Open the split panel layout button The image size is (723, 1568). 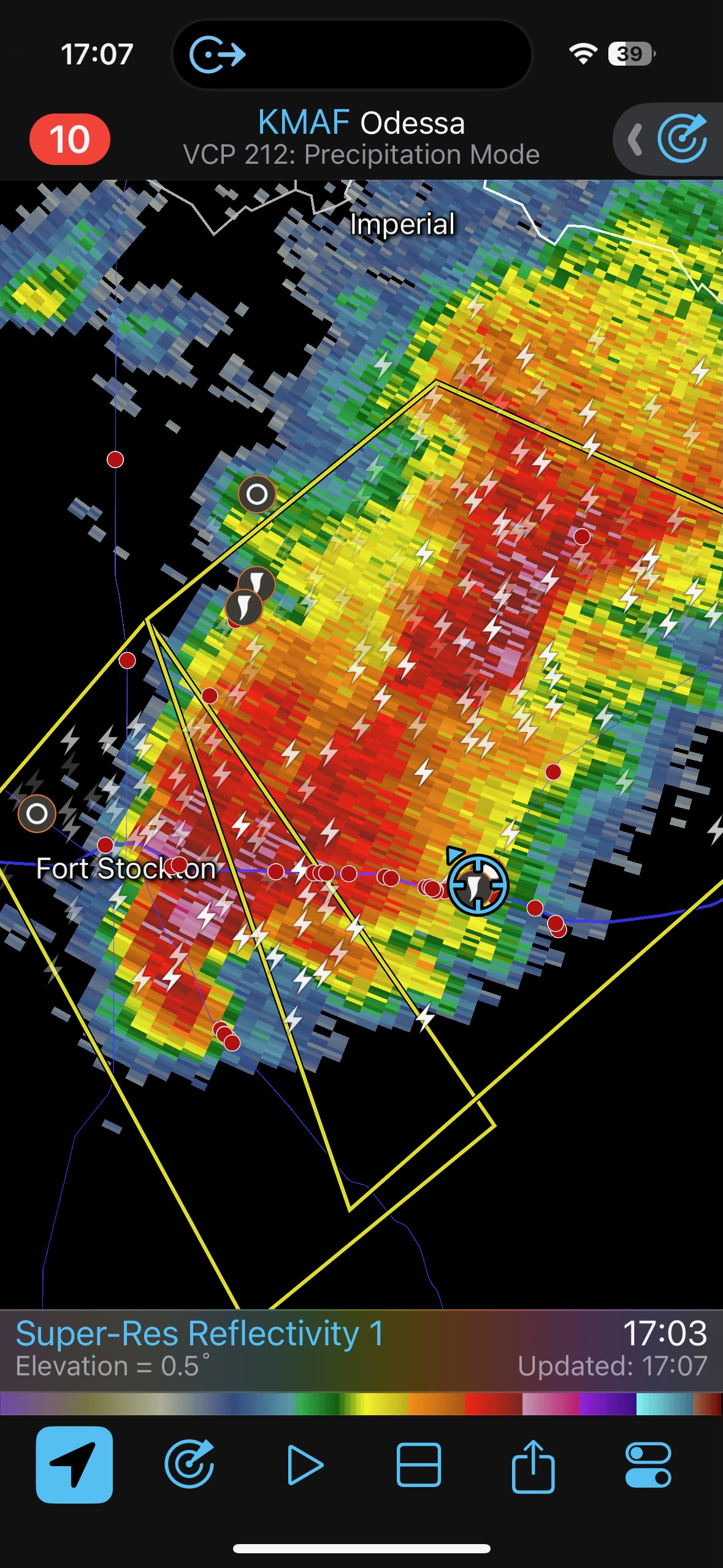tap(419, 1464)
